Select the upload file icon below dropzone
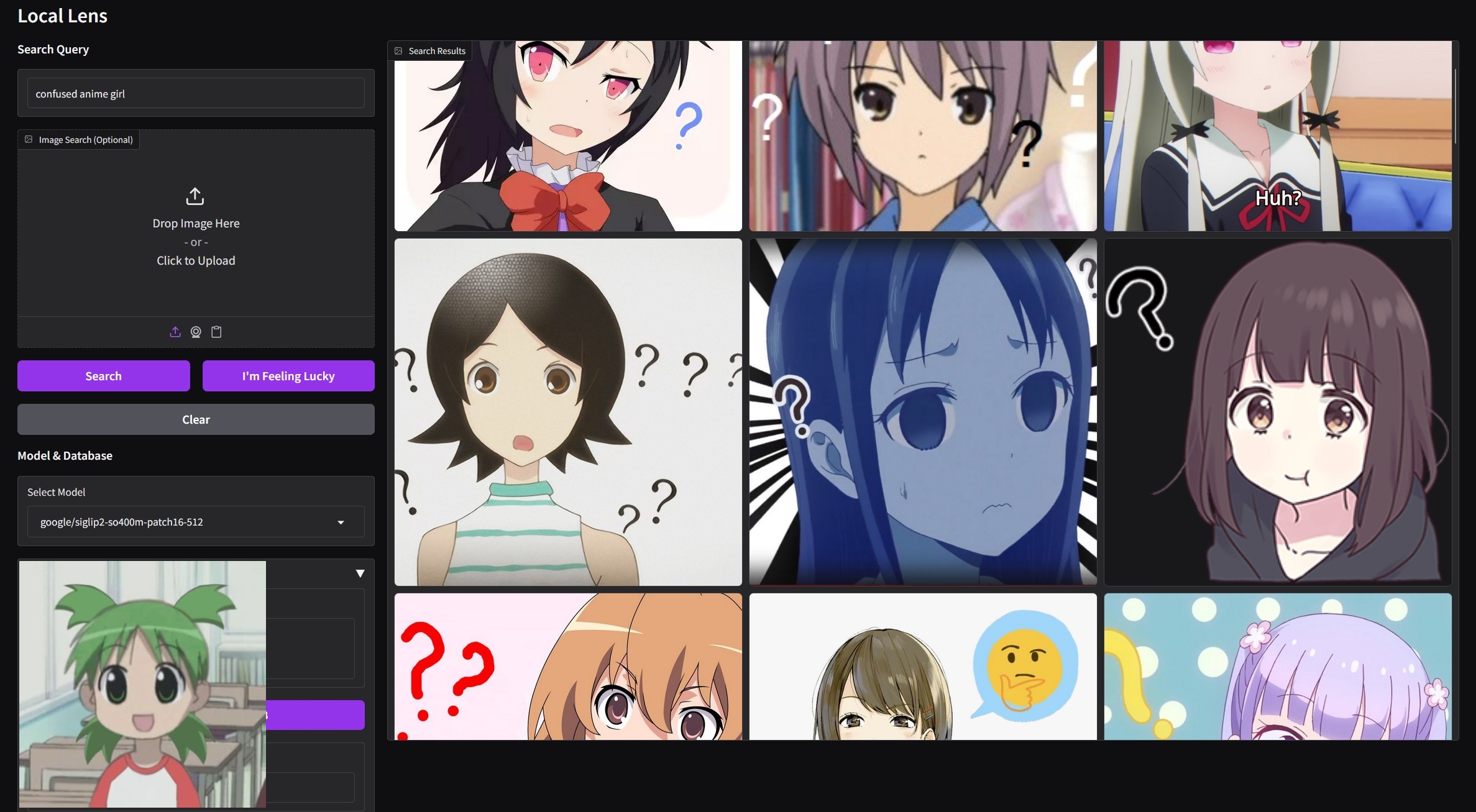 tap(175, 332)
